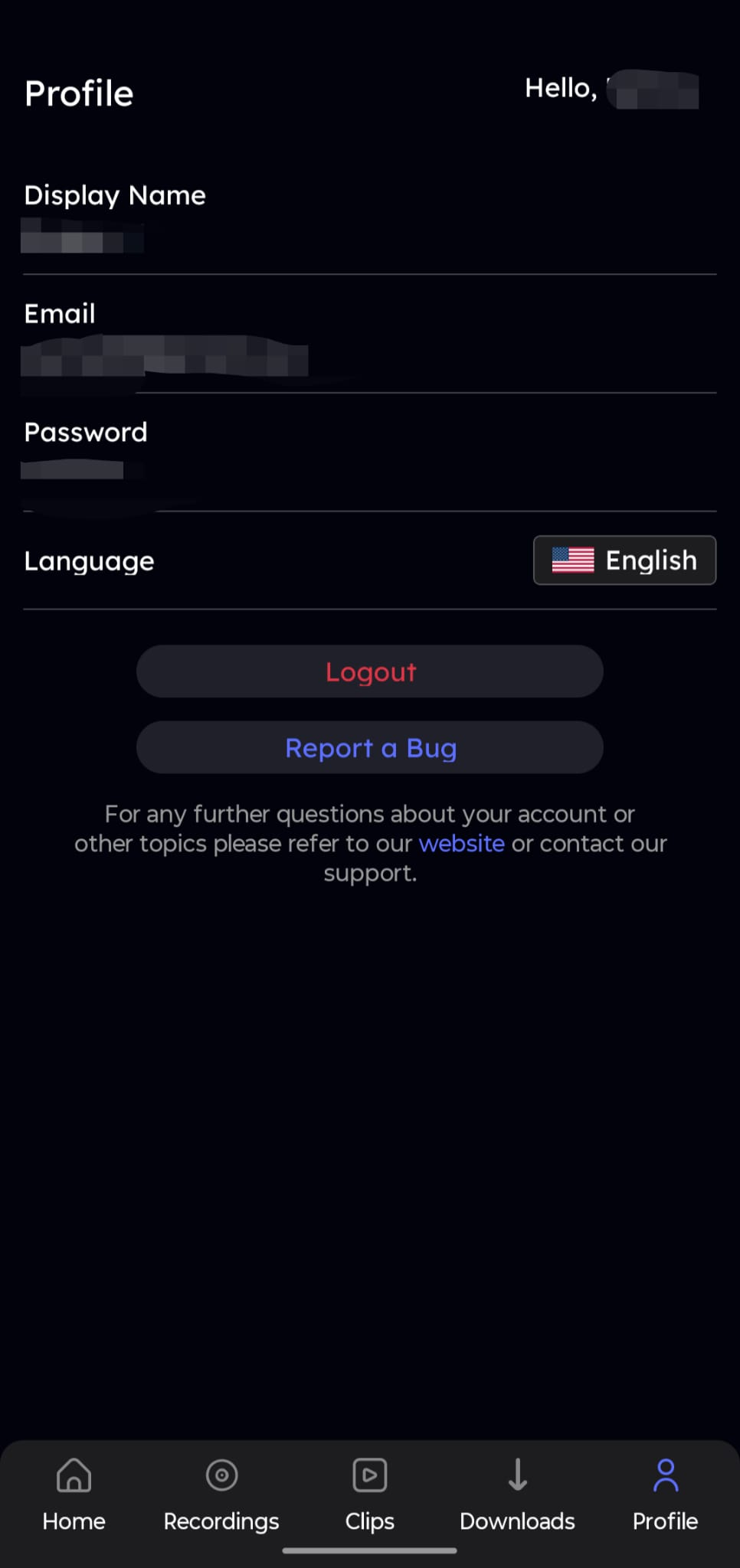Open the Clips tab
This screenshot has height=1568, width=740.
[369, 1494]
